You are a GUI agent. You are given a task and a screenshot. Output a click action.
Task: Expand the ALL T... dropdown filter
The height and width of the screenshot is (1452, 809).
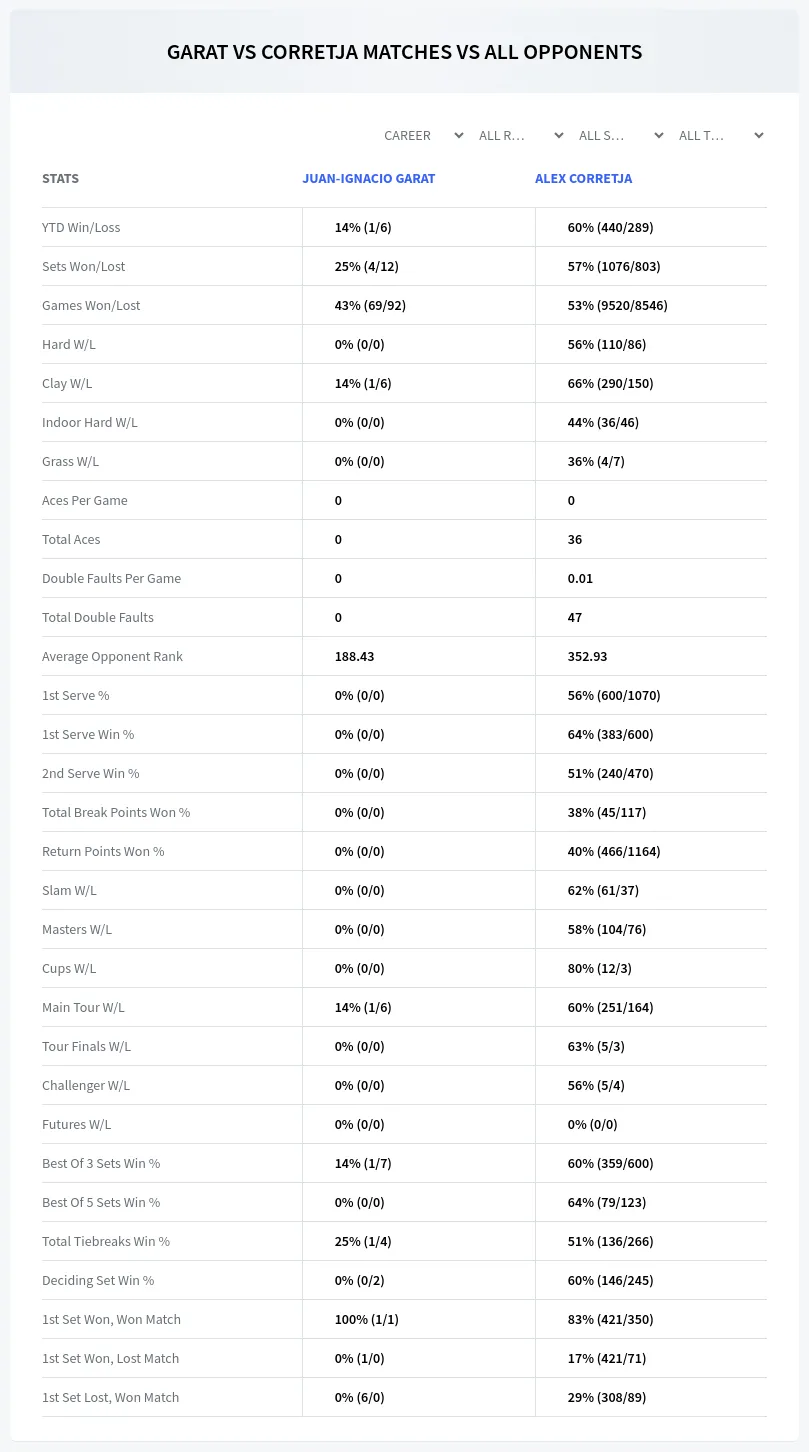click(722, 136)
